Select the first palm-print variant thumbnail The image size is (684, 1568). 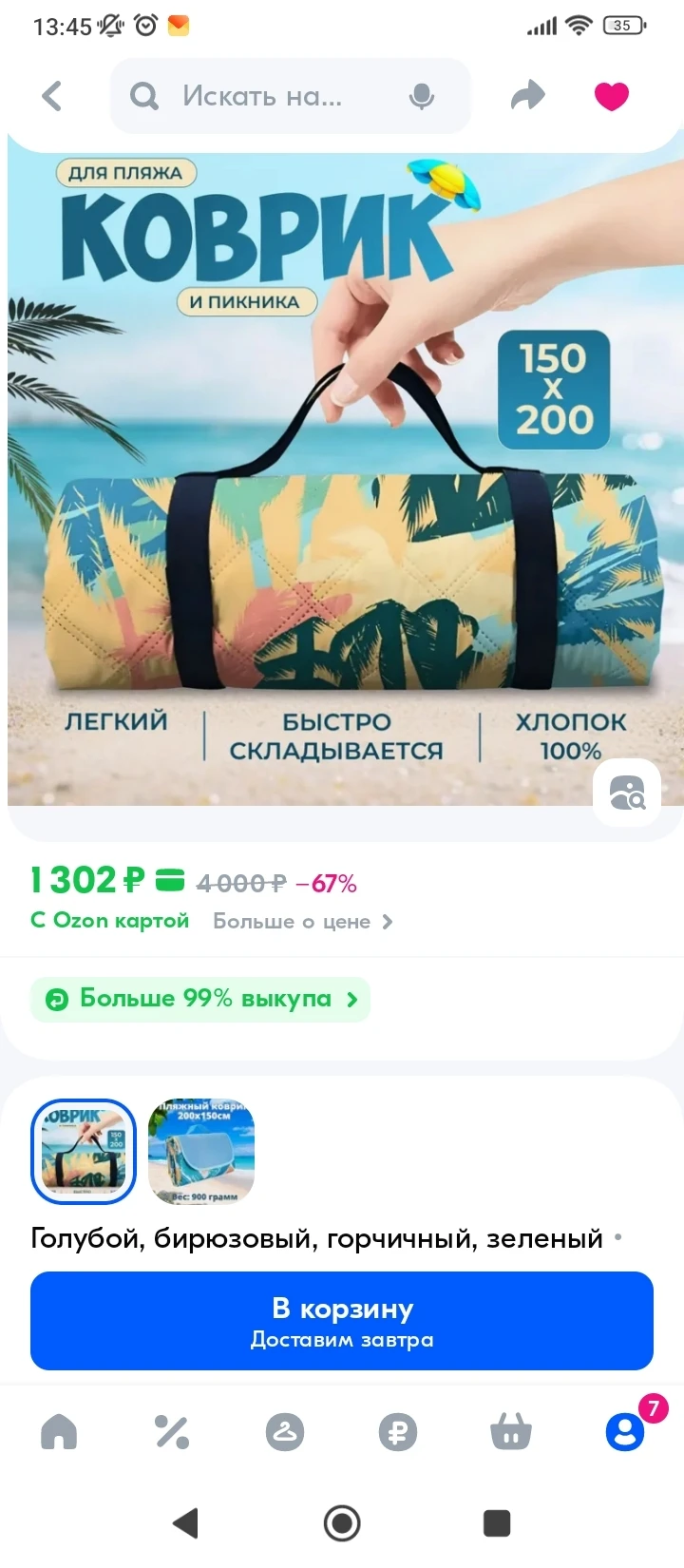84,1152
